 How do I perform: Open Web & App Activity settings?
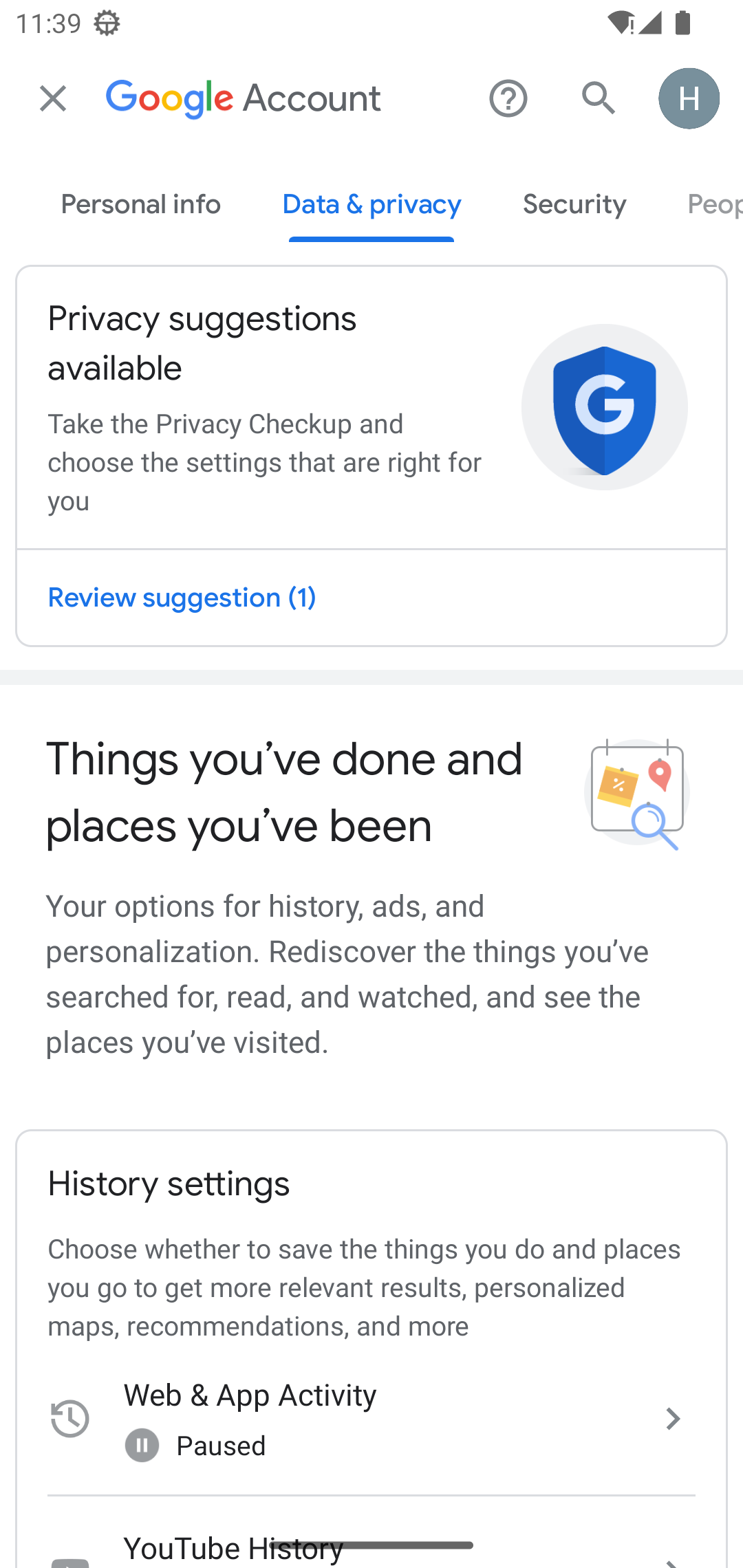click(371, 1418)
